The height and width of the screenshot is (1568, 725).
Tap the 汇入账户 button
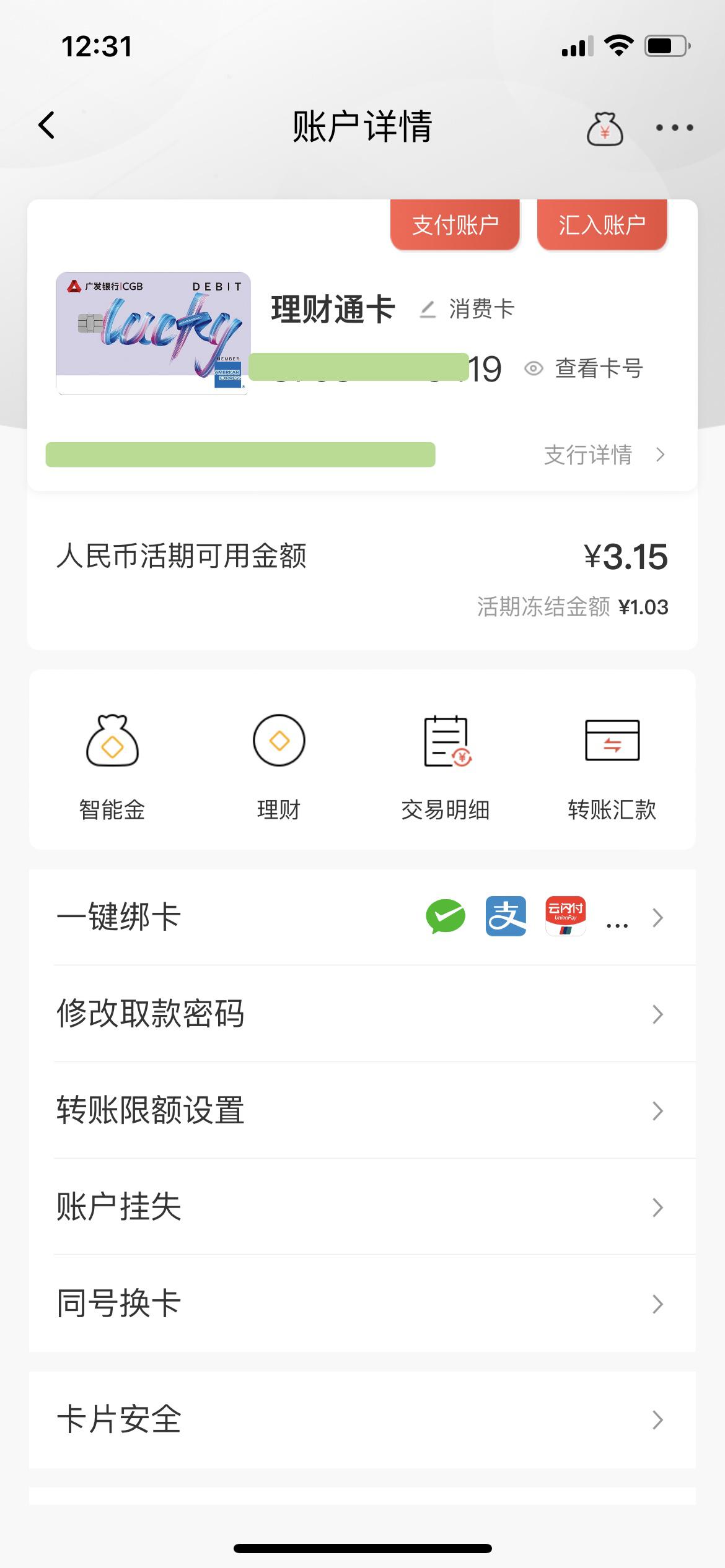[602, 225]
